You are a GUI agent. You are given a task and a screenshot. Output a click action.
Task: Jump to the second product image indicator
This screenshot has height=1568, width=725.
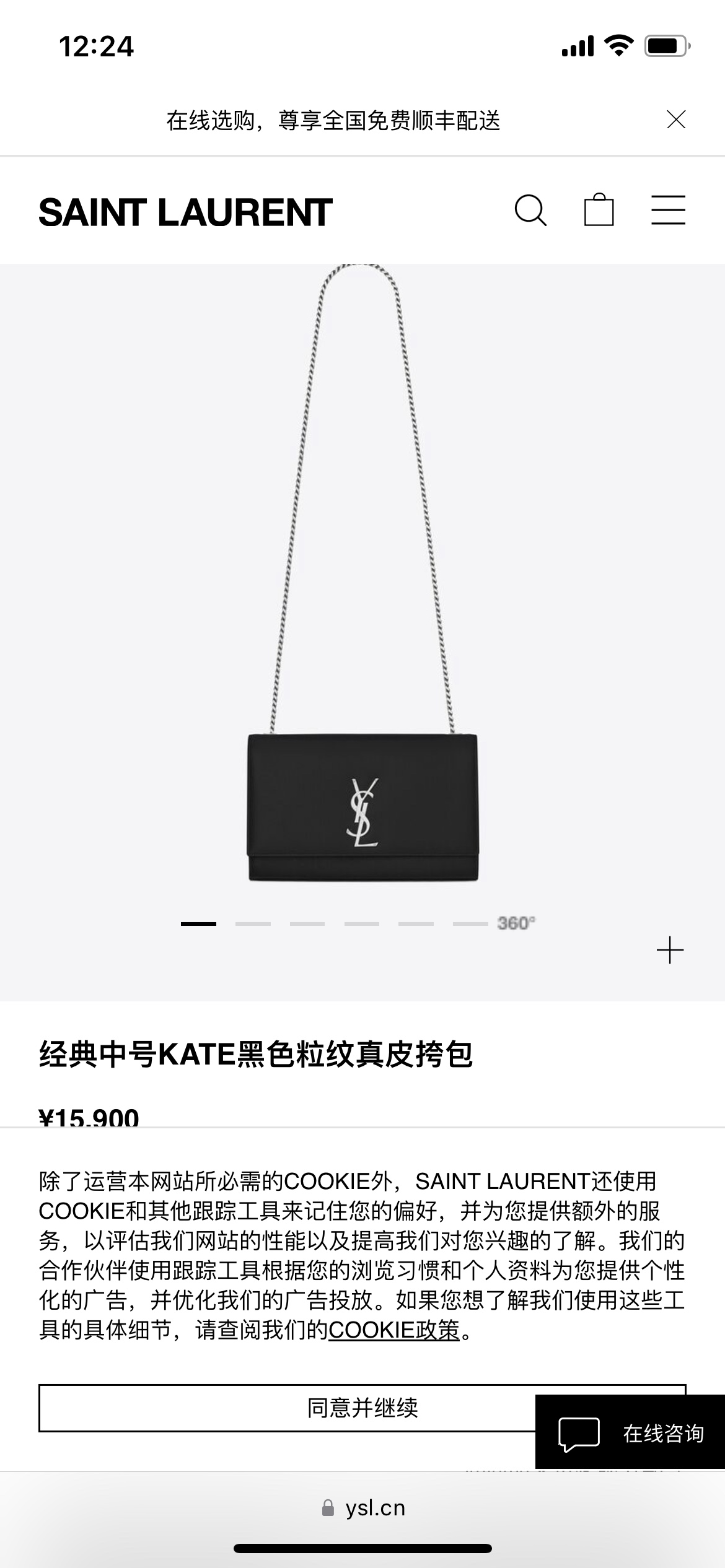pos(253,923)
